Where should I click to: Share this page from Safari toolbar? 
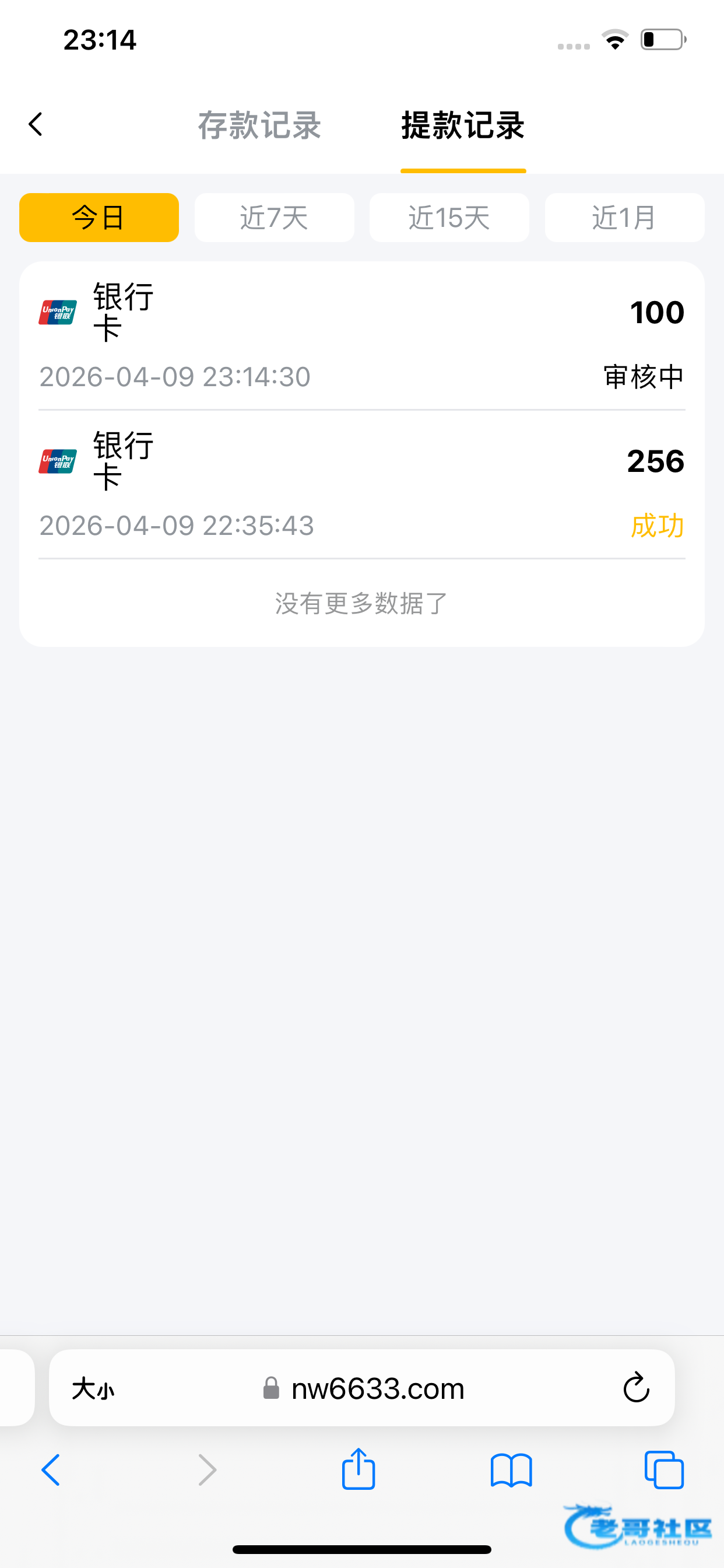(x=359, y=1469)
